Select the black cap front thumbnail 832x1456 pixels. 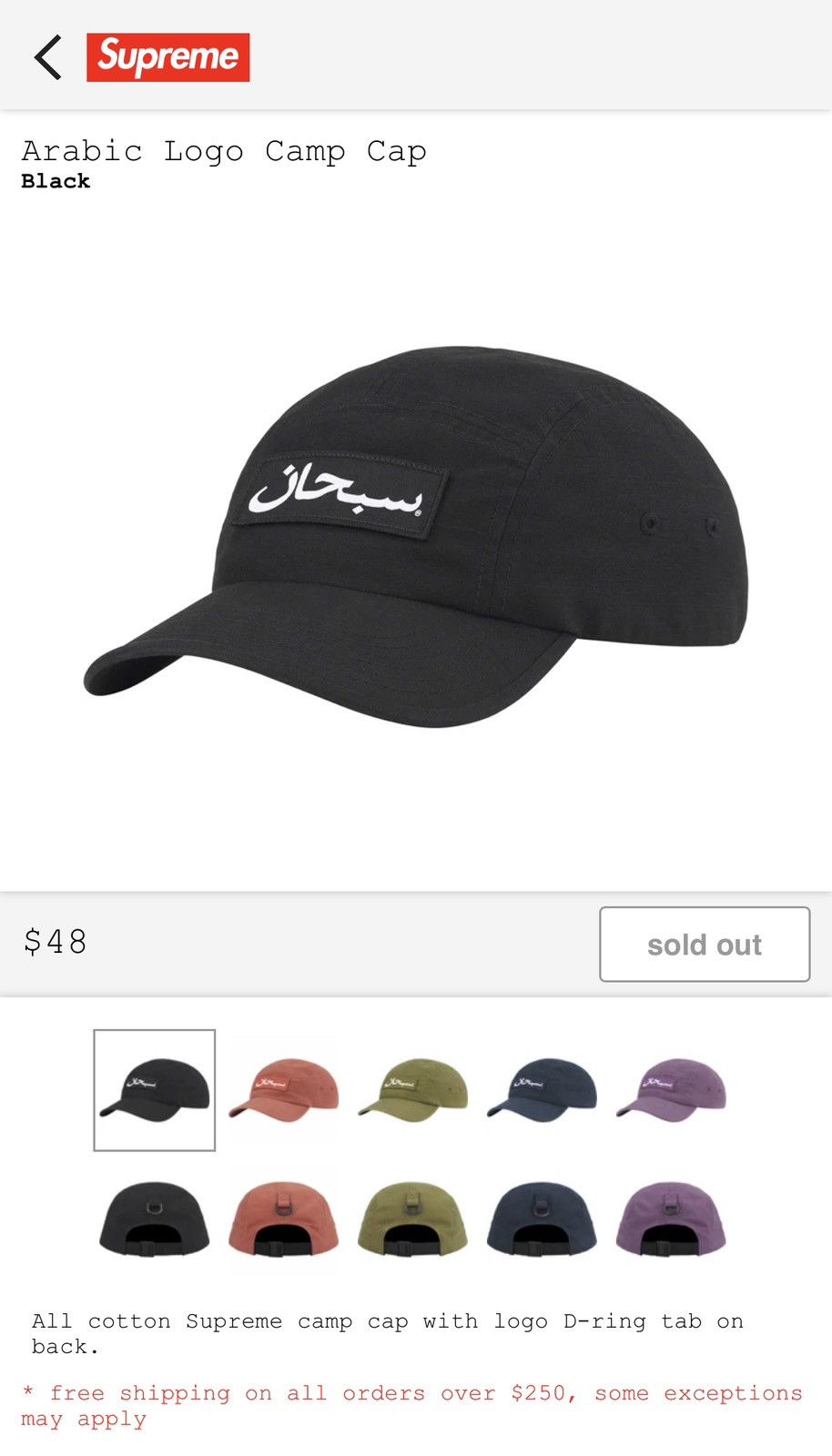point(155,1090)
